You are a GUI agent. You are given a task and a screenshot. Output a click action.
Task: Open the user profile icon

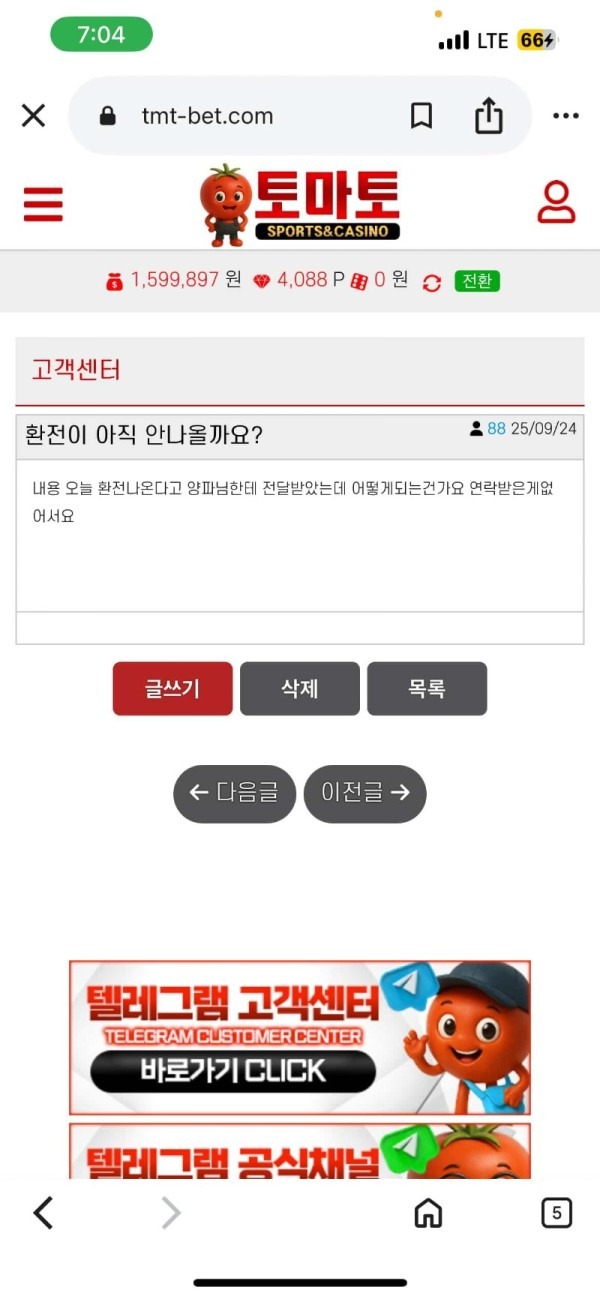556,202
